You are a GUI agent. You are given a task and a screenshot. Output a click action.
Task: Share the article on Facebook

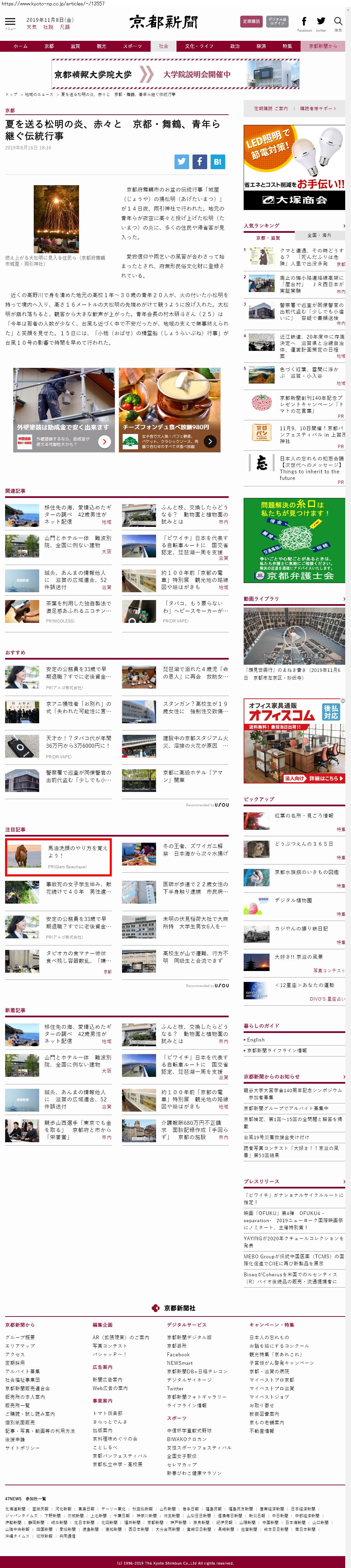point(199,161)
